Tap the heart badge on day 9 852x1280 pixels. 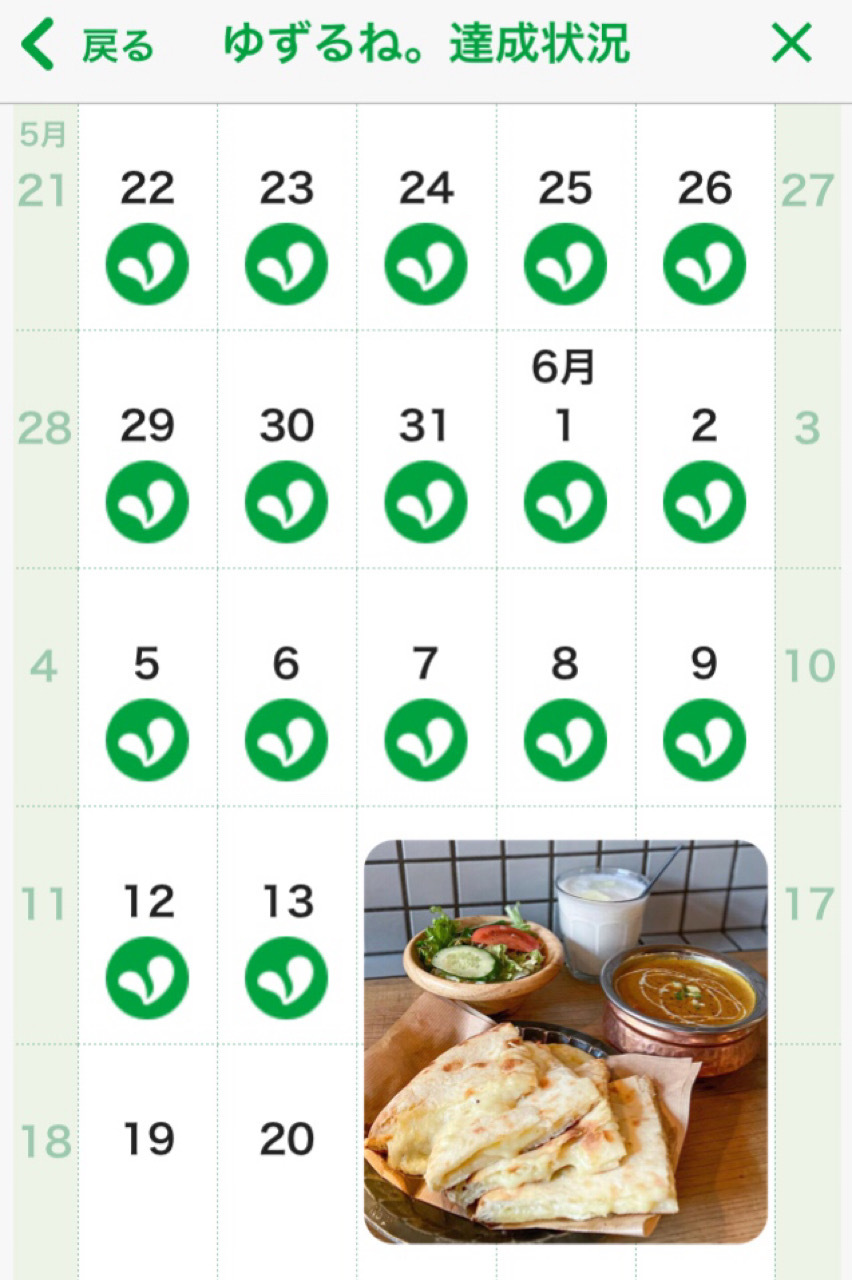(x=705, y=740)
